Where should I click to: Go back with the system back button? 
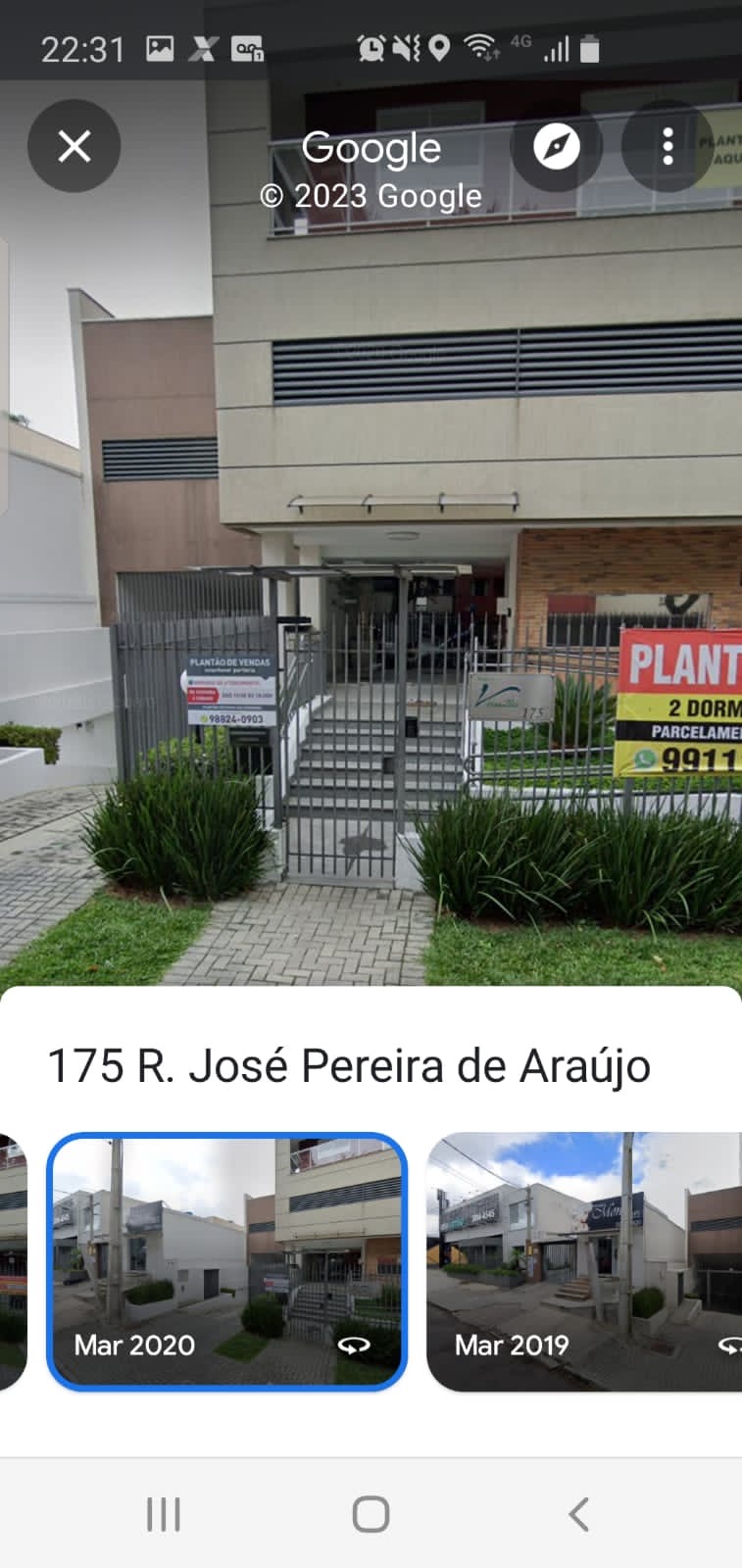coord(579,1514)
